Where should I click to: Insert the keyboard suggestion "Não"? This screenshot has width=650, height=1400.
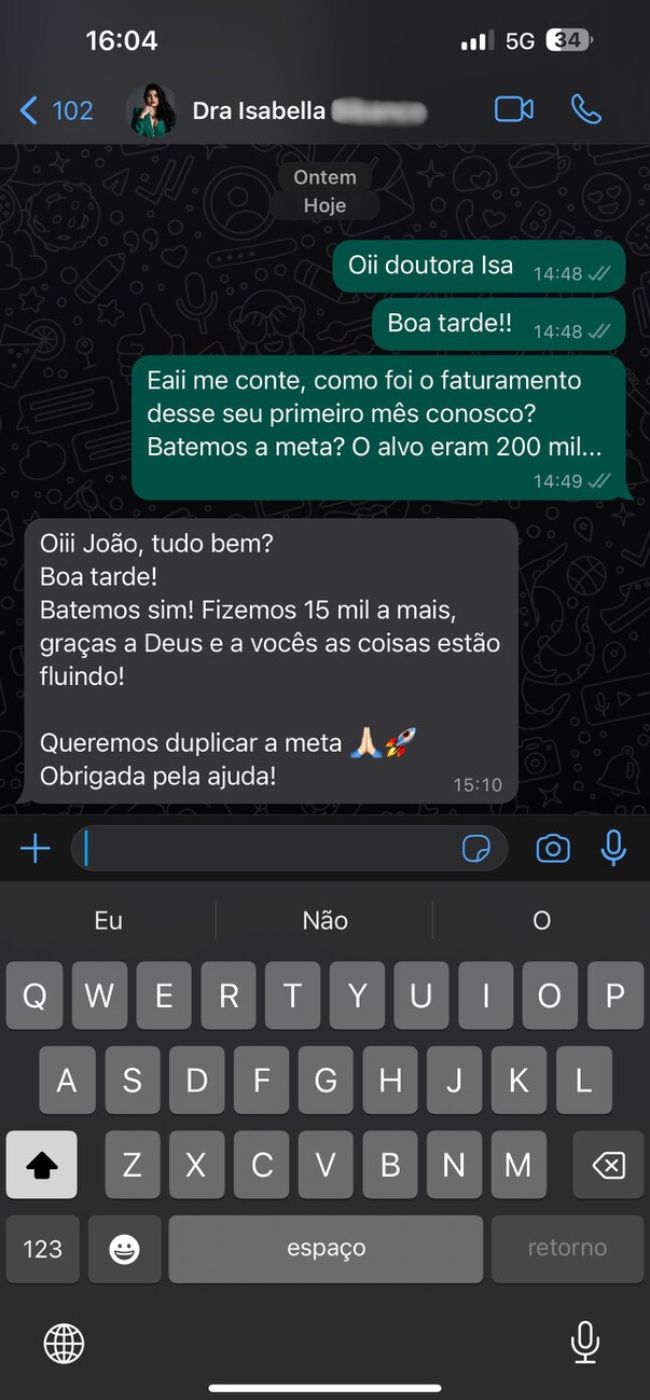(x=325, y=920)
